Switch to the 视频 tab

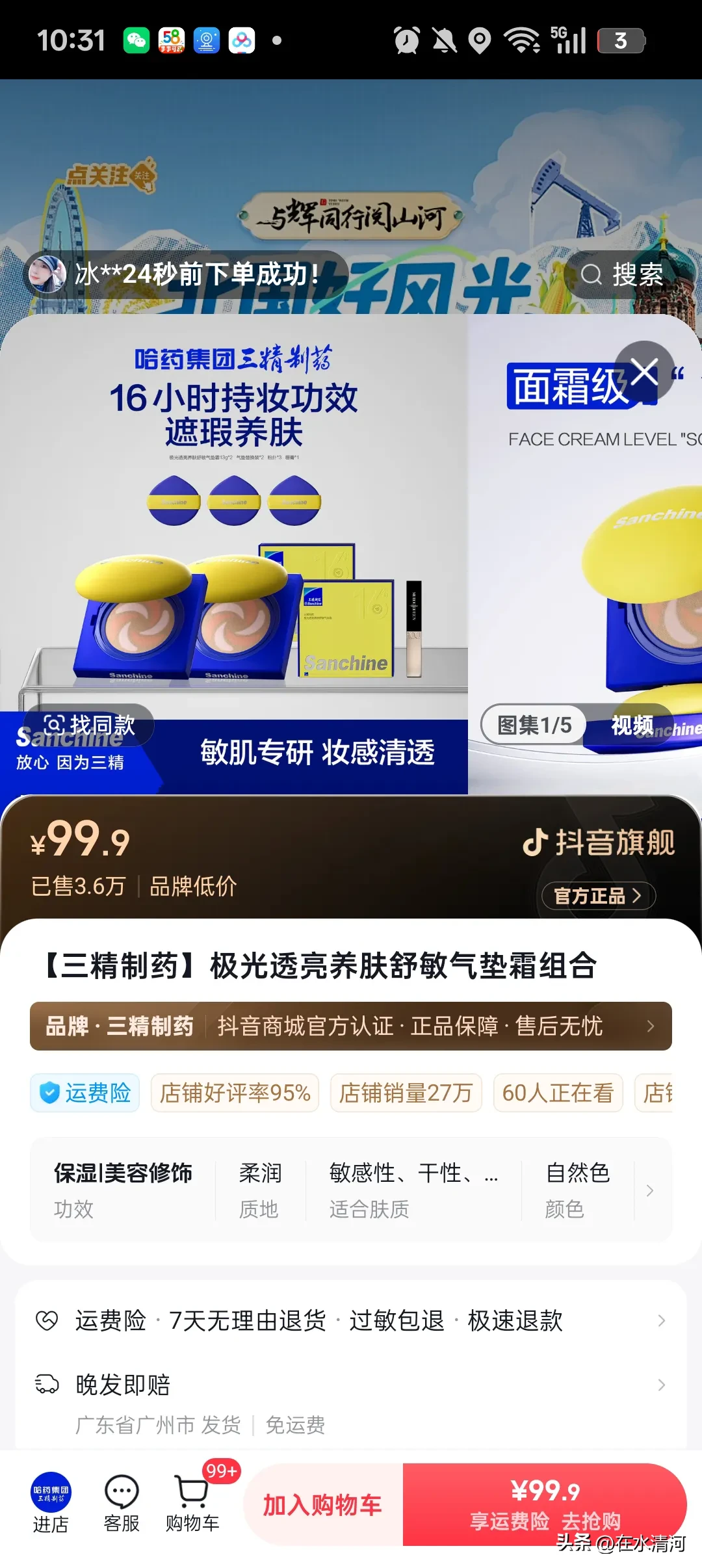[630, 725]
